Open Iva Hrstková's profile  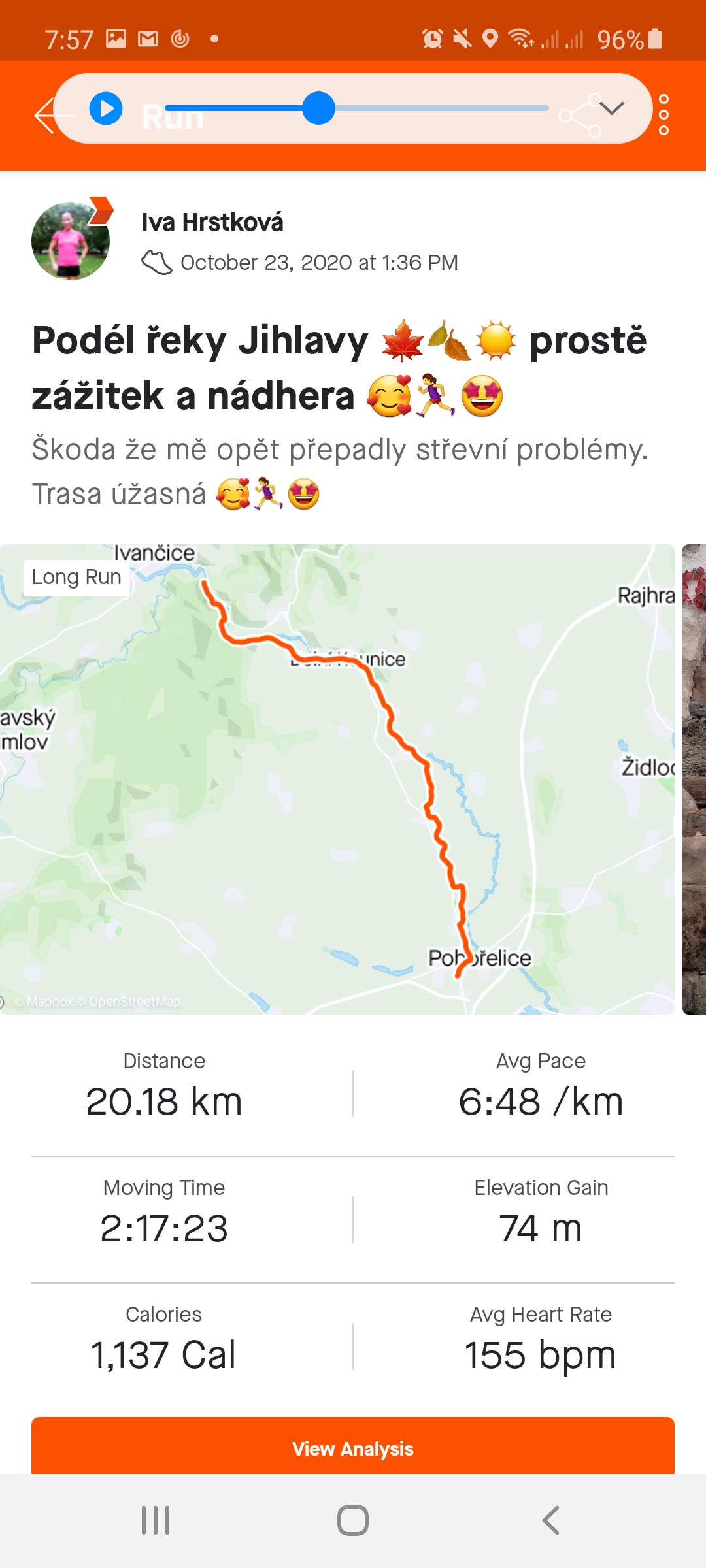pyautogui.click(x=212, y=222)
